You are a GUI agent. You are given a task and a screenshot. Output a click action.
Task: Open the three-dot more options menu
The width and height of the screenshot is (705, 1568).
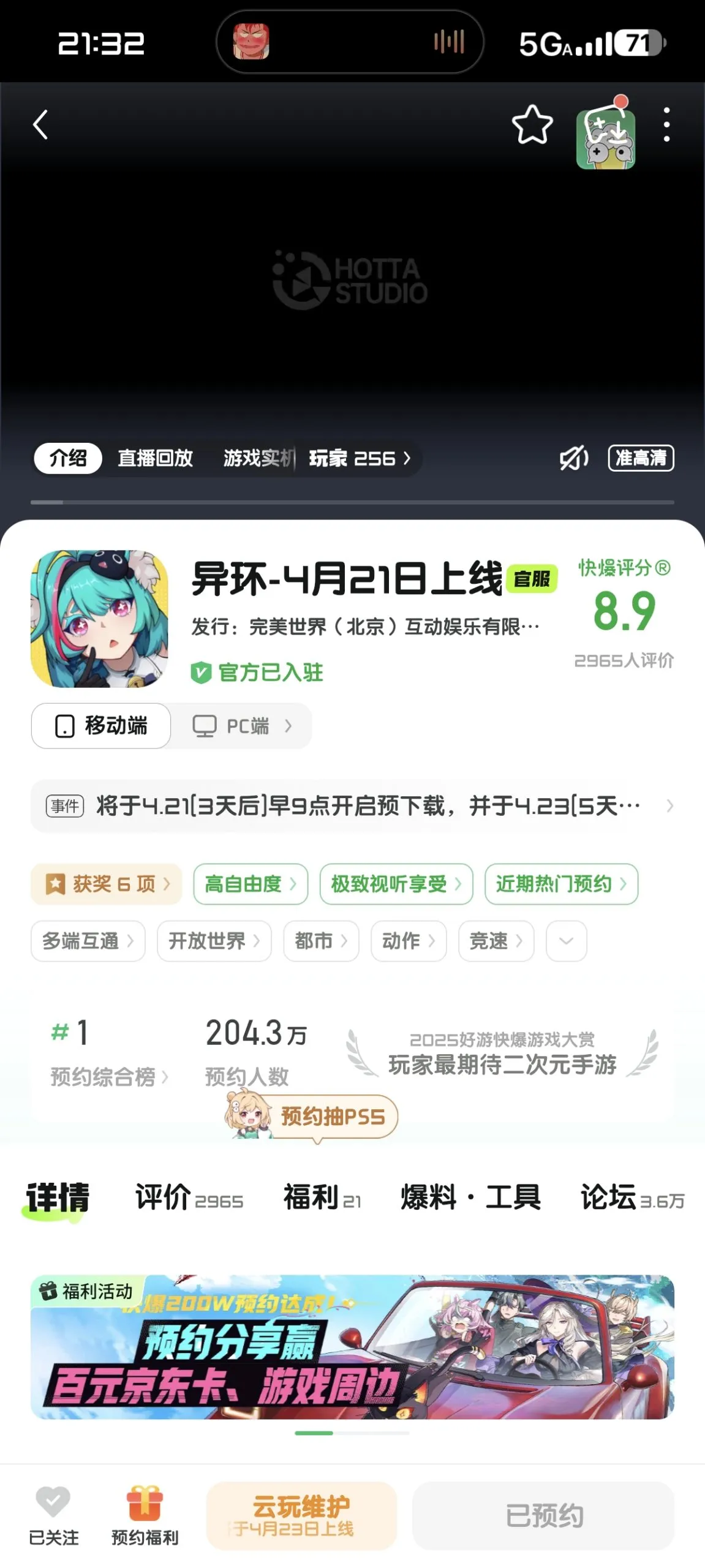point(666,124)
